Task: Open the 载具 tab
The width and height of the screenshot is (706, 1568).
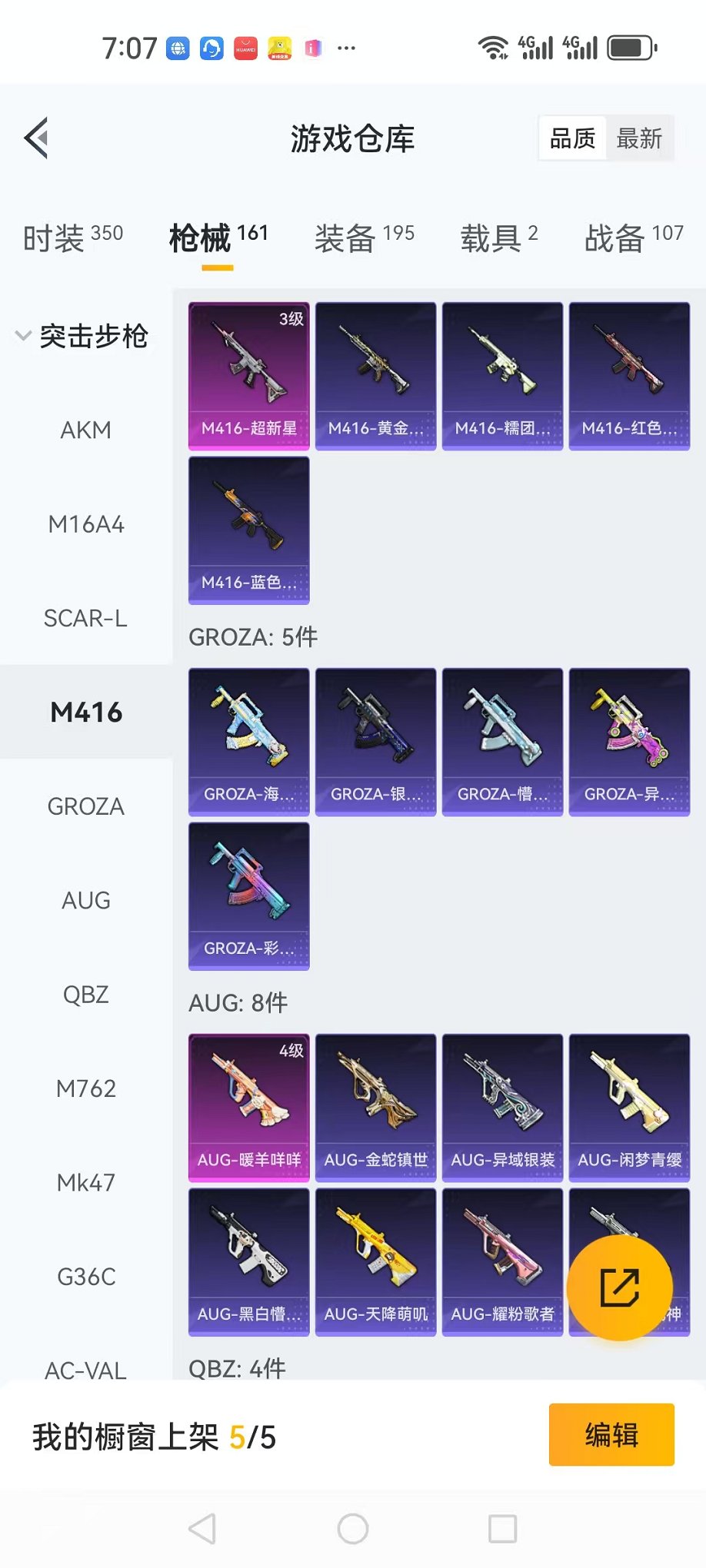Action: tap(498, 238)
